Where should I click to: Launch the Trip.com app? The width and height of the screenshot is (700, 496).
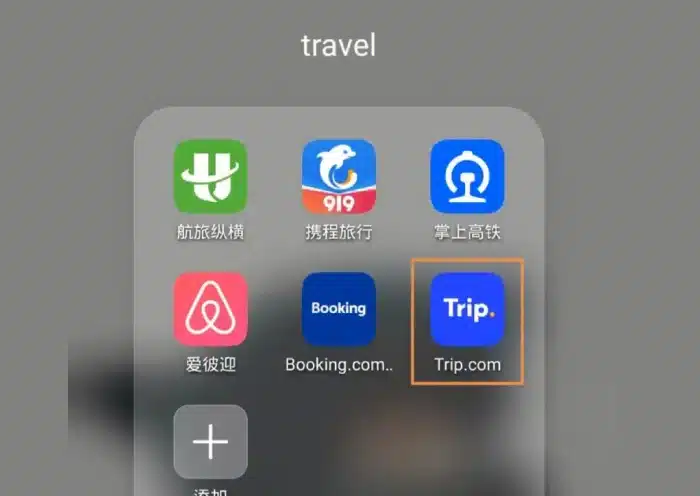click(467, 309)
